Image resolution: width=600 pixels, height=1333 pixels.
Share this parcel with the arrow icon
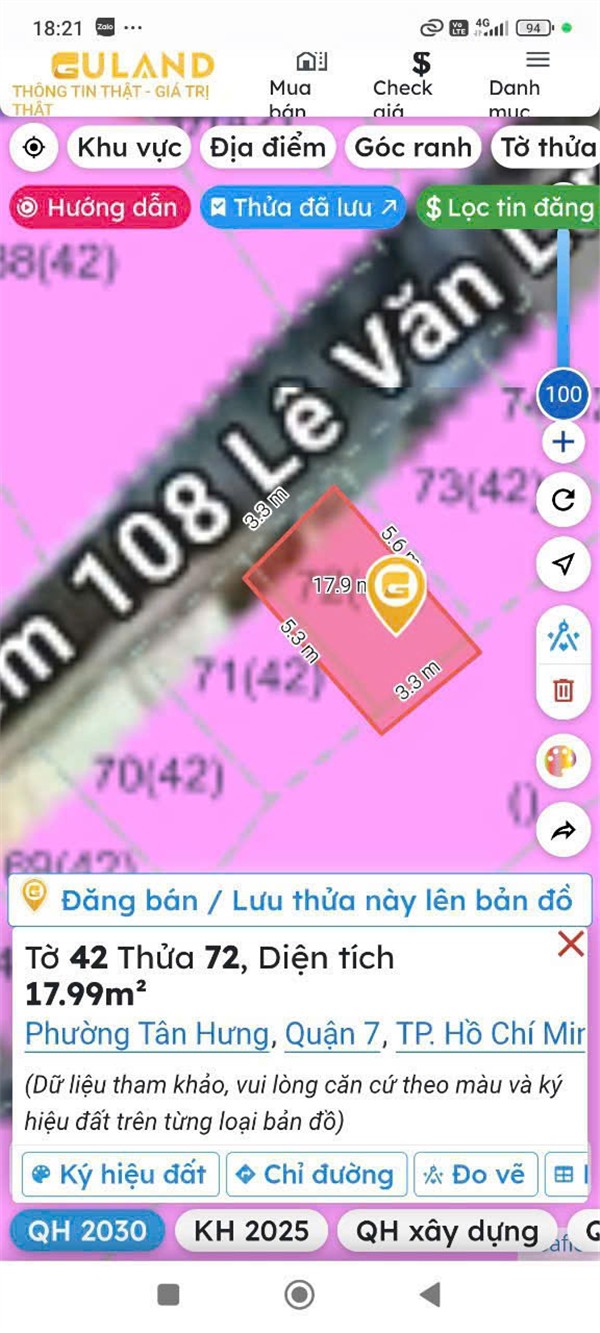[562, 831]
